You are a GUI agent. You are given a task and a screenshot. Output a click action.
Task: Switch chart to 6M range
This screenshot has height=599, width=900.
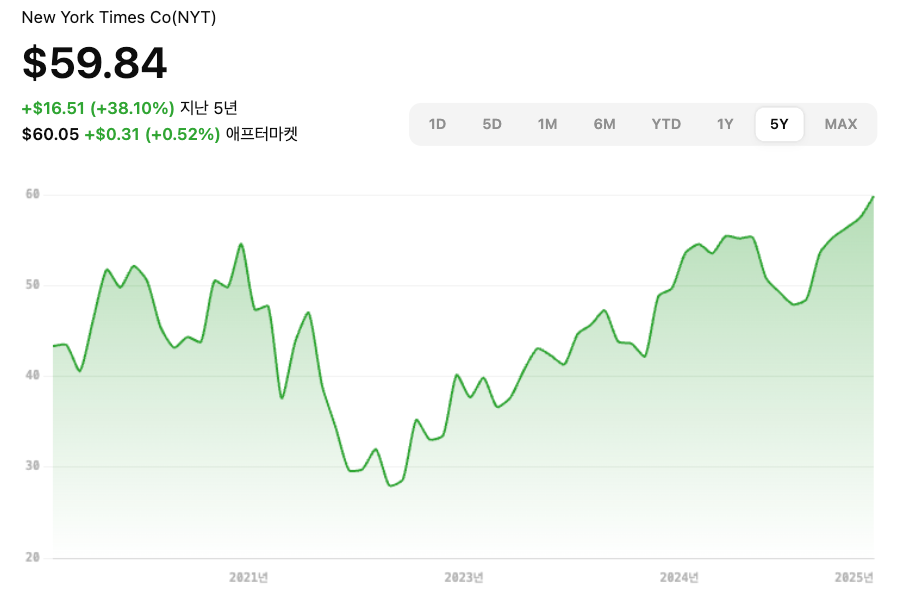604,124
